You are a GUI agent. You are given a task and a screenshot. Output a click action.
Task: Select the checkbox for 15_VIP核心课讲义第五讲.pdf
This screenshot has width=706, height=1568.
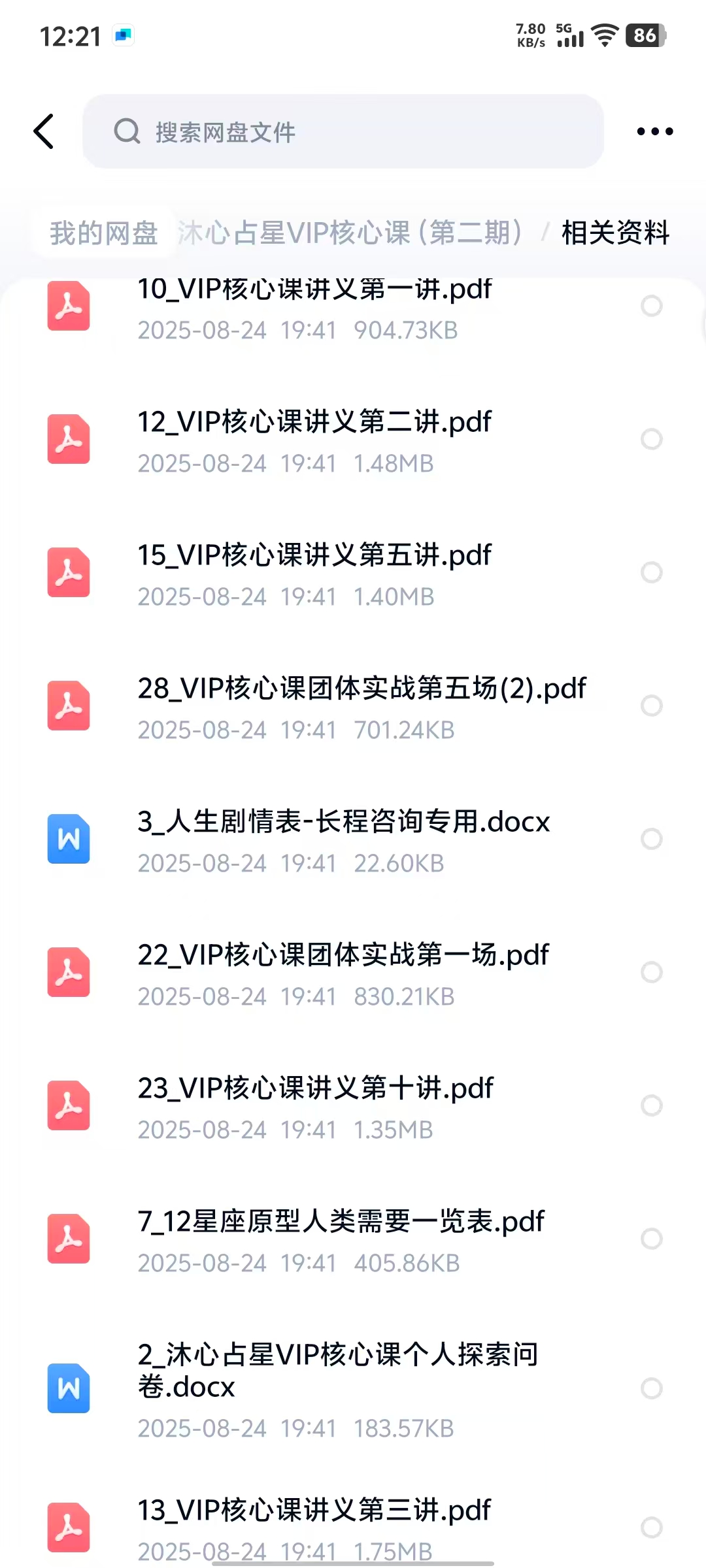651,572
